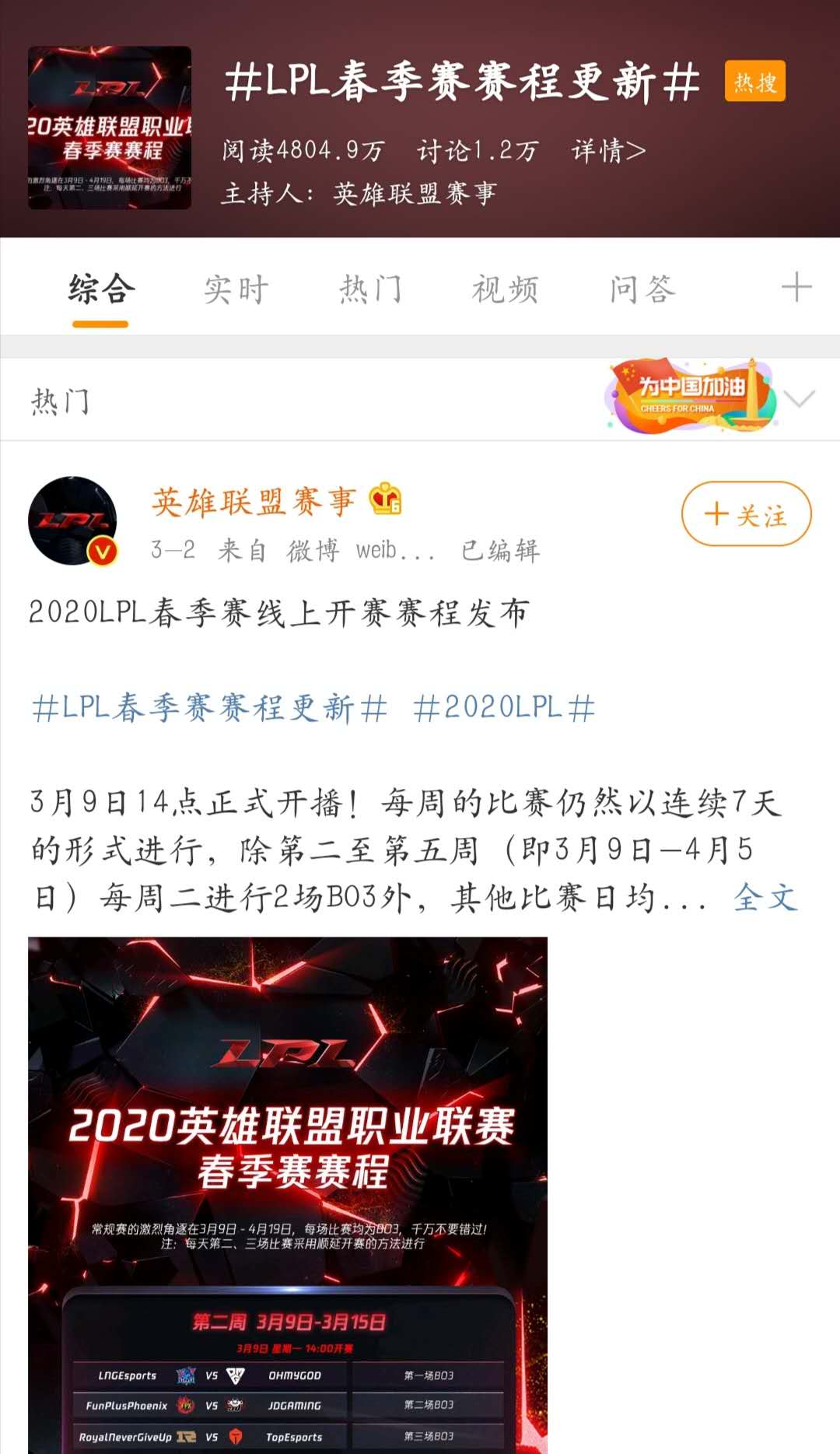The image size is (840, 1454).
Task: Switch to the 实时 tab
Action: point(236,289)
